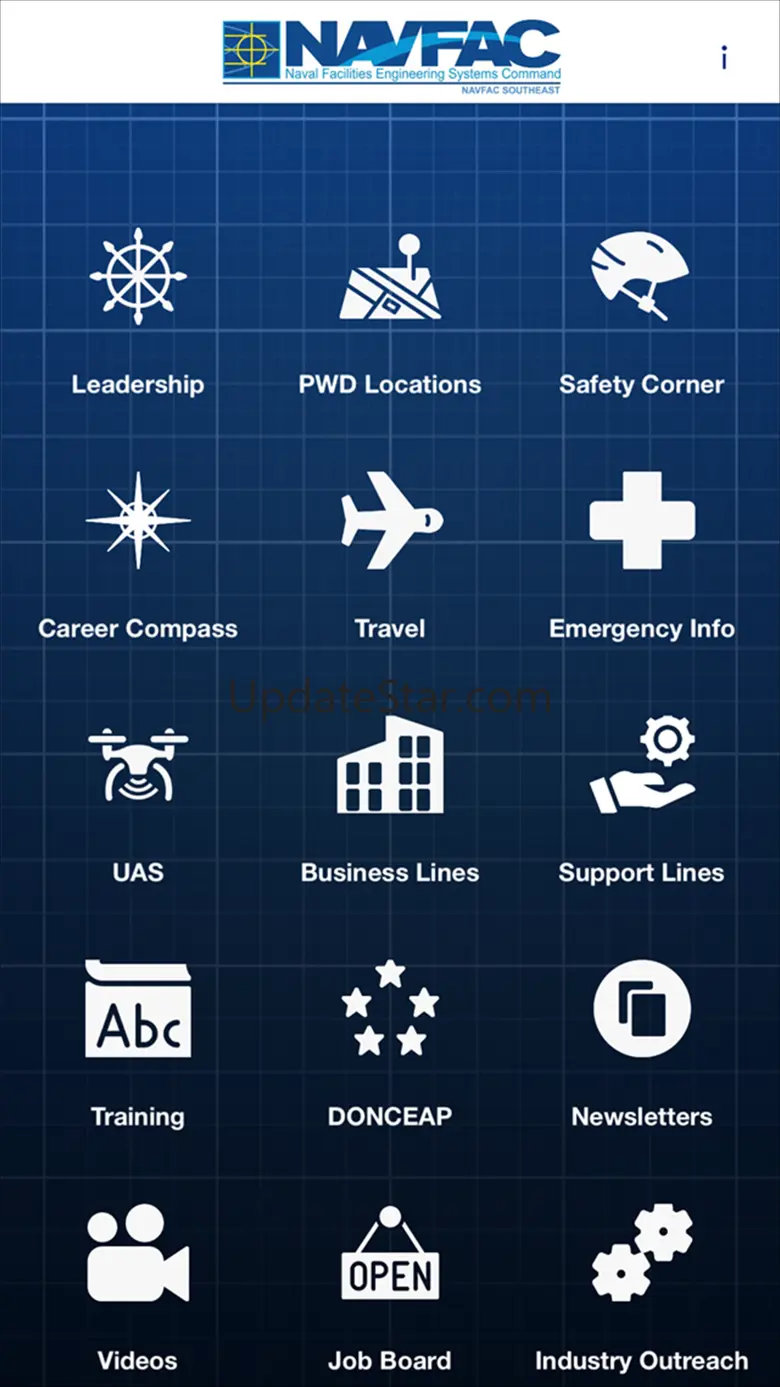
Task: Open Safety Corner
Action: point(641,312)
